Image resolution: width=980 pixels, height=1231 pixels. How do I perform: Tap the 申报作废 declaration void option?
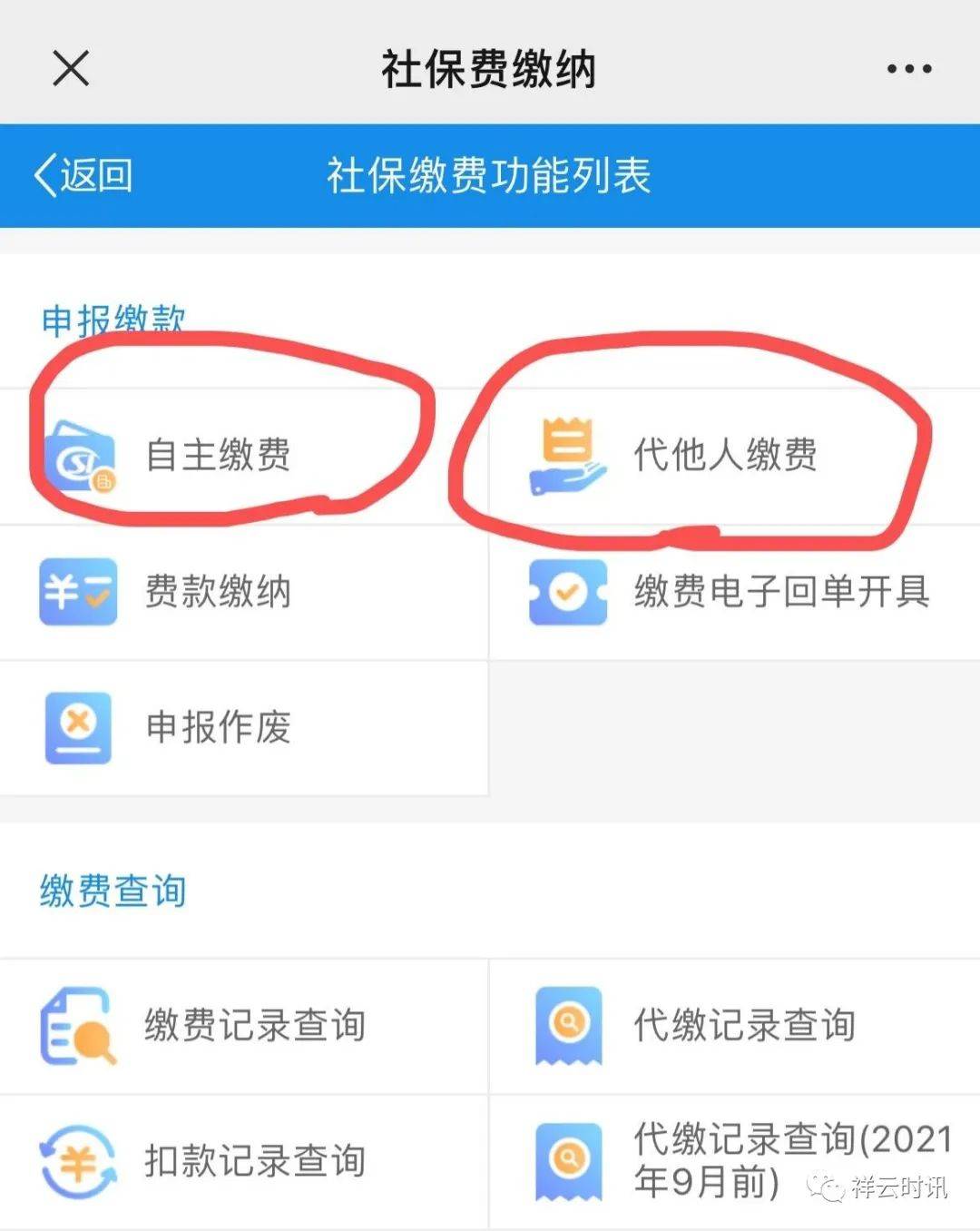218,726
